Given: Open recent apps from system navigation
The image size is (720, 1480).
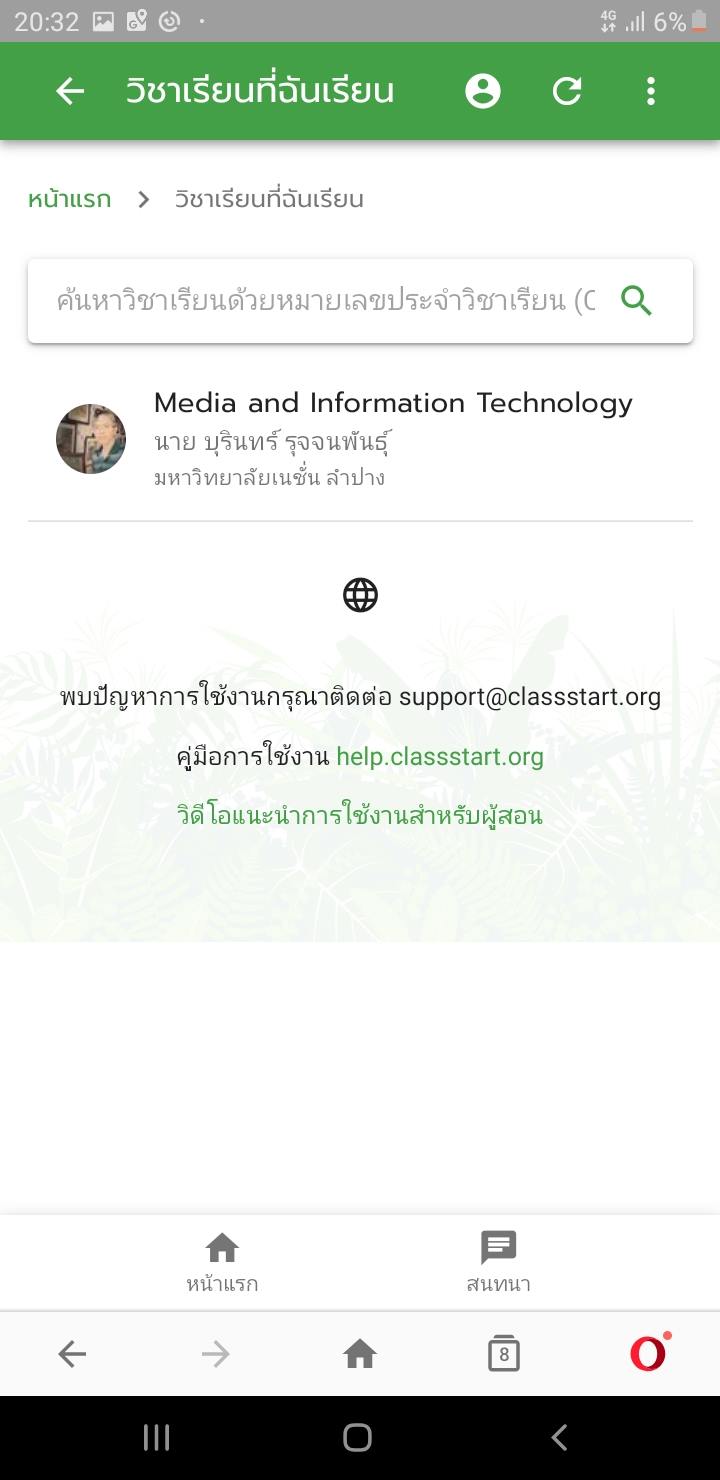Looking at the screenshot, I should pos(157,1438).
